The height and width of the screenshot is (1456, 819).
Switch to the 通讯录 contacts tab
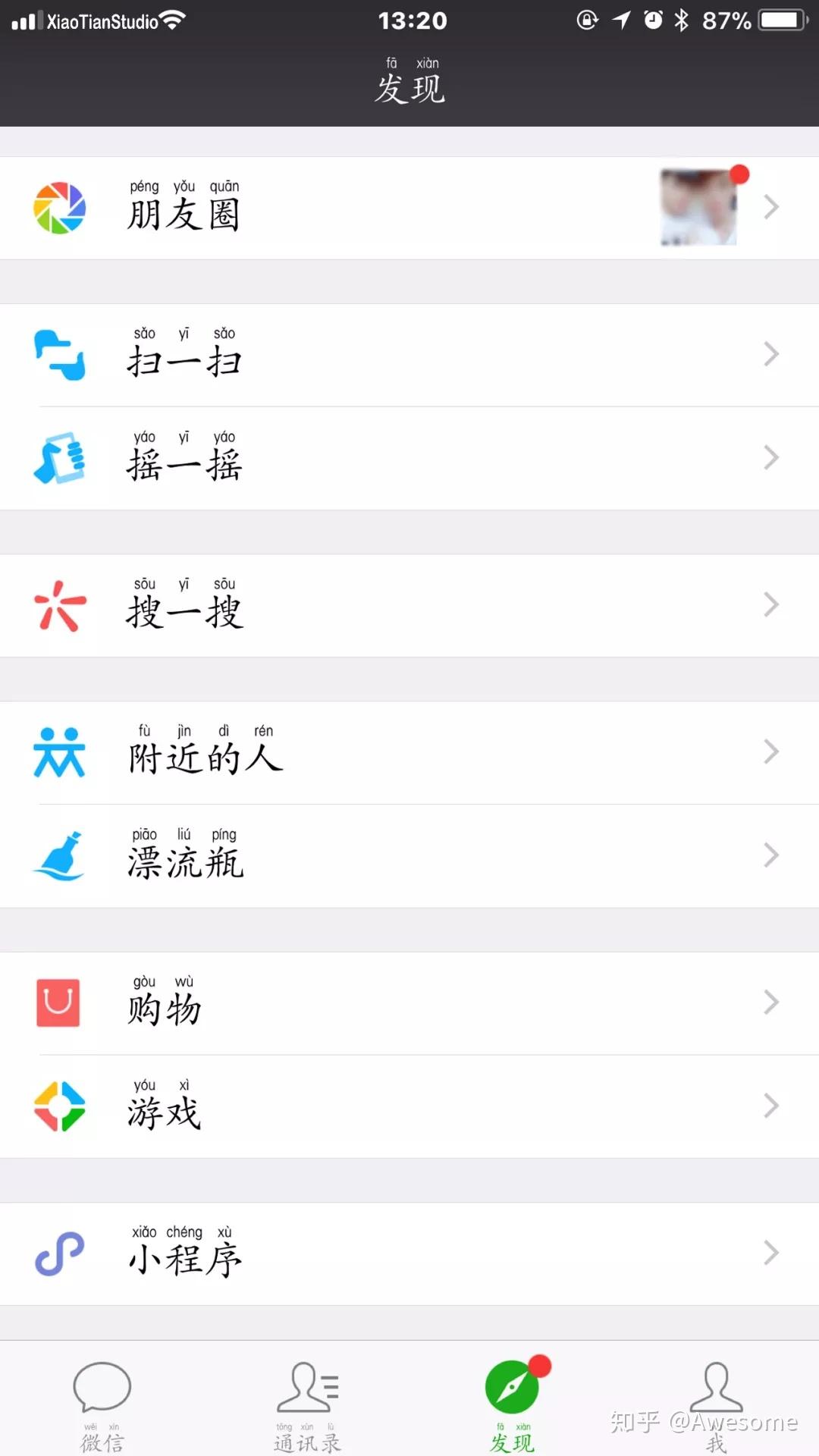tap(307, 1404)
